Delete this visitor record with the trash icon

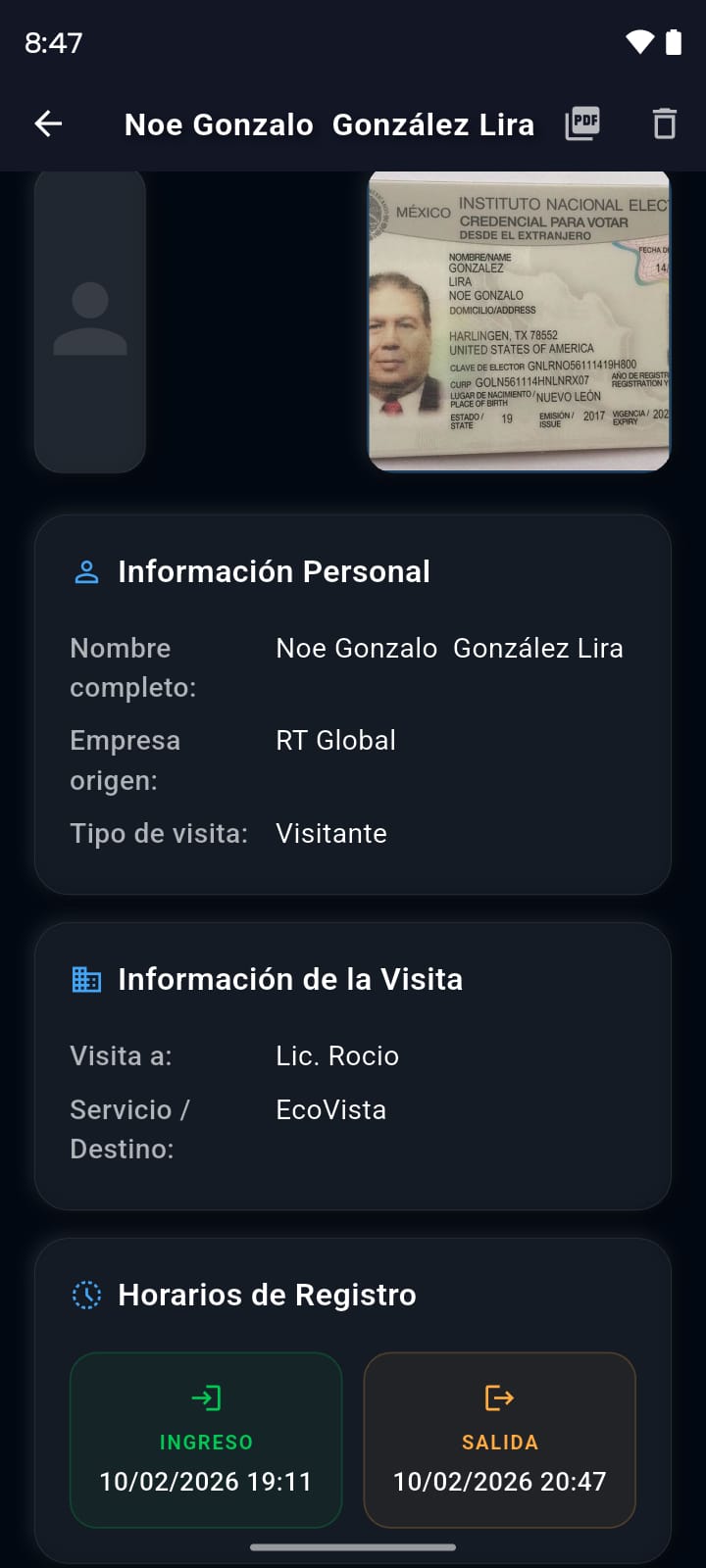click(x=664, y=124)
